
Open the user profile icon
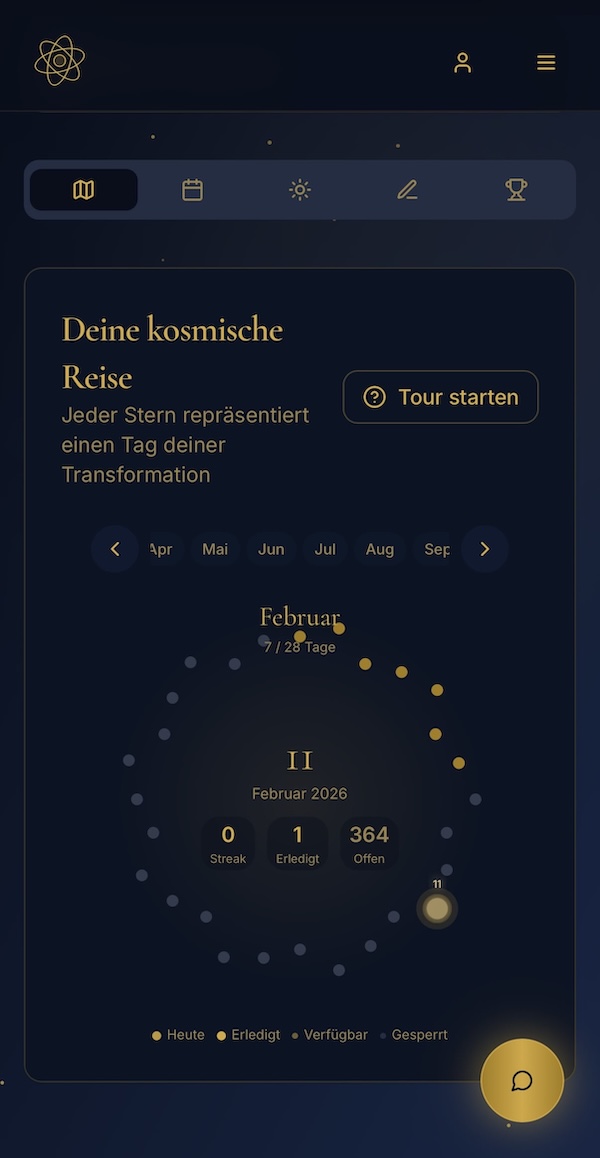(462, 63)
